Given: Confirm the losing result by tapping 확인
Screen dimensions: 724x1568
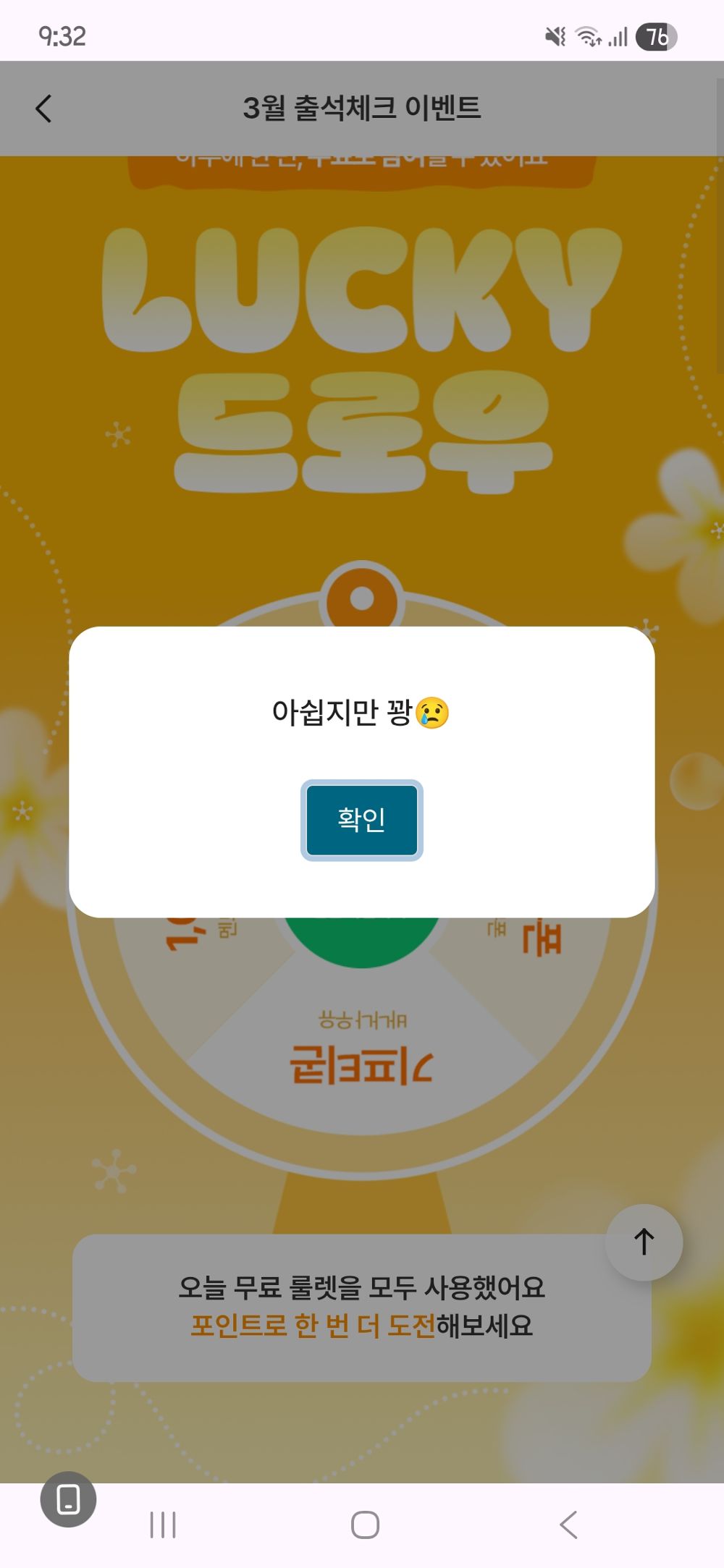Looking at the screenshot, I should (361, 820).
